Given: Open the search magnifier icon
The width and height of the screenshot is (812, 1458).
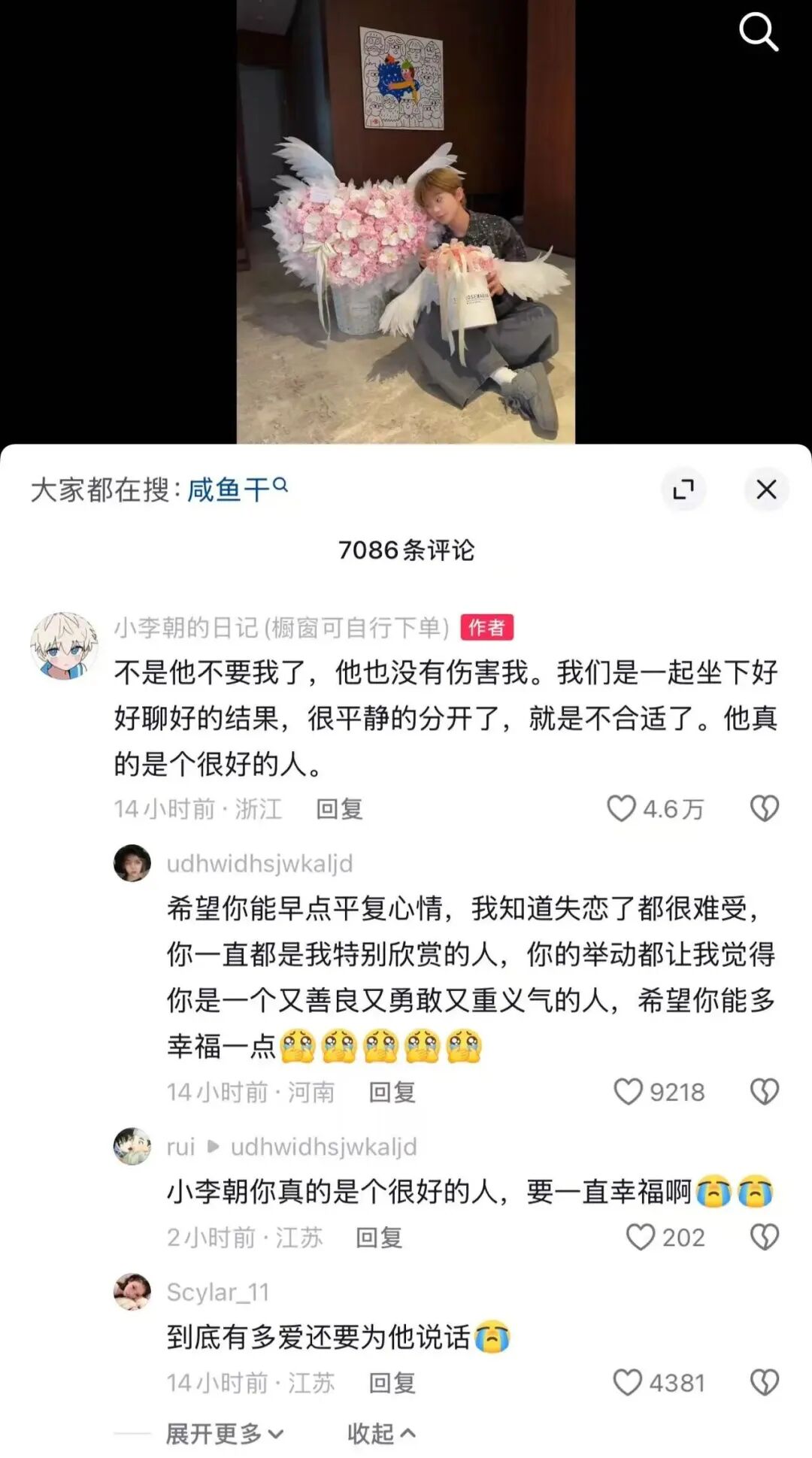Looking at the screenshot, I should [x=758, y=32].
